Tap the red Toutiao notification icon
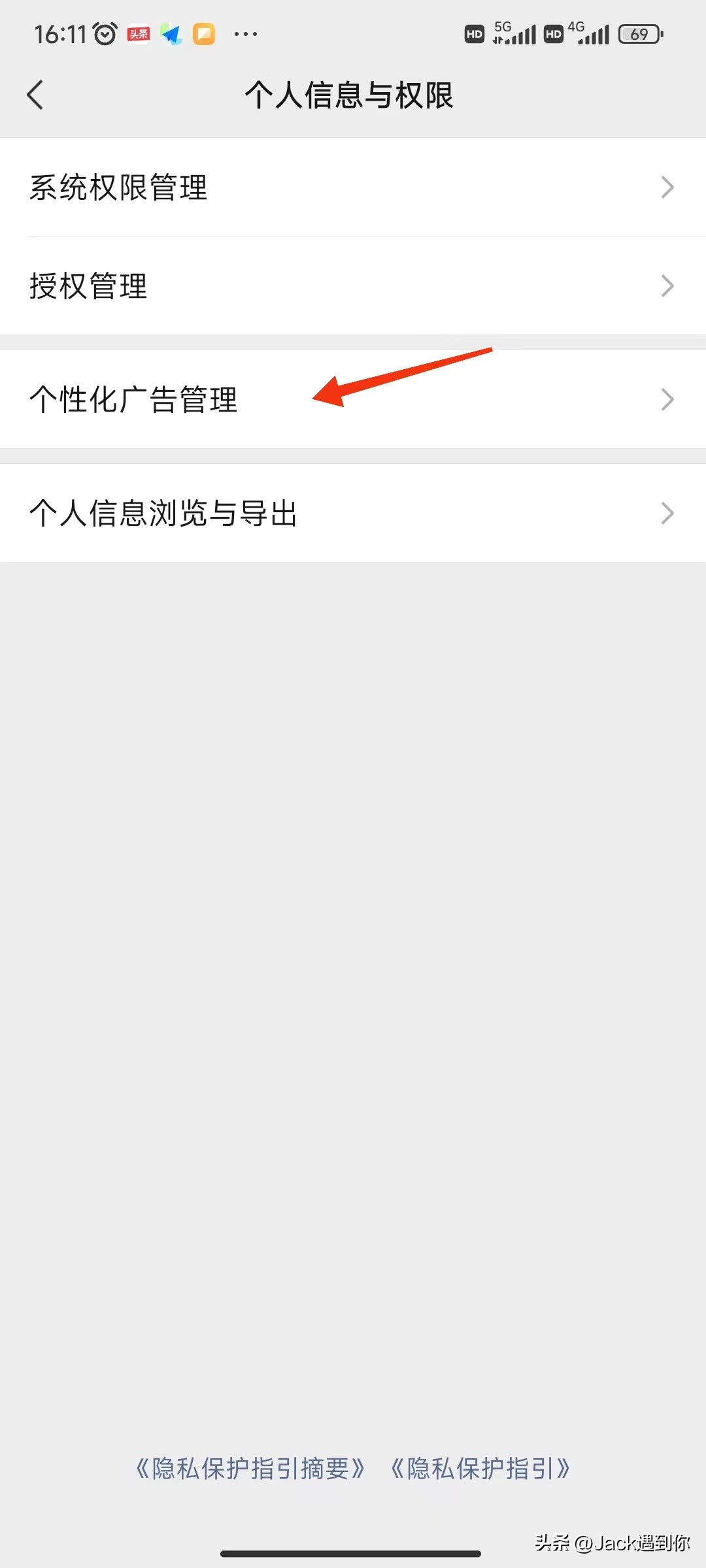 [140, 33]
